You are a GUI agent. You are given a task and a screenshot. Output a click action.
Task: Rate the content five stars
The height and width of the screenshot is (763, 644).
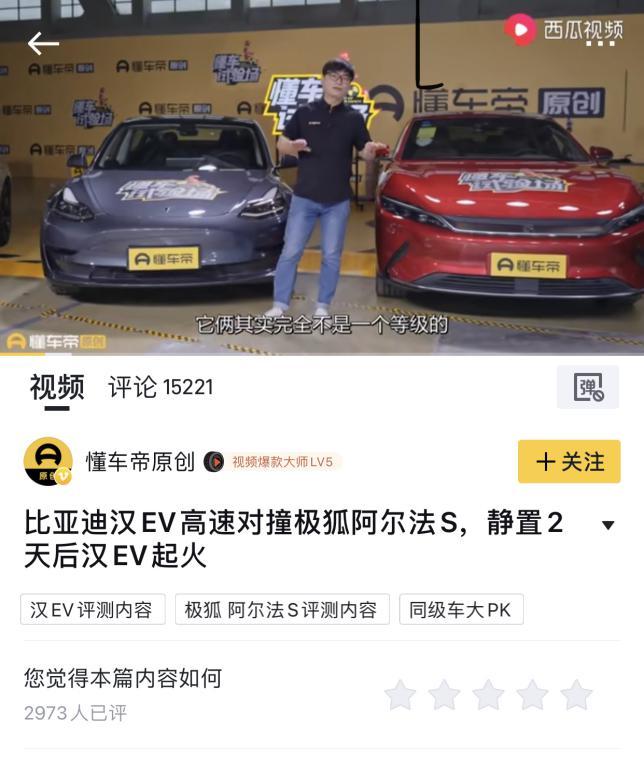(576, 695)
